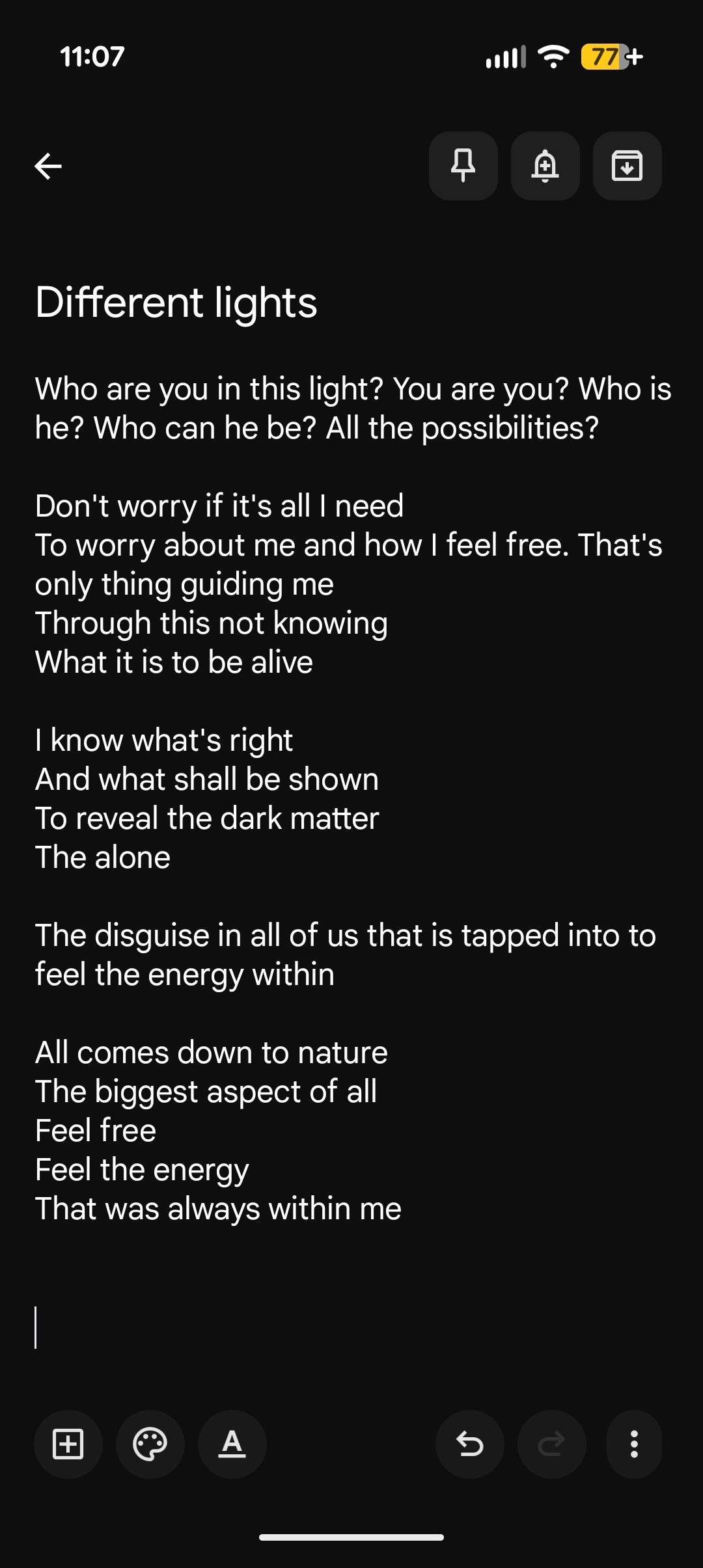Screen dimensions: 703x1568
Task: Pin this note
Action: point(463,166)
